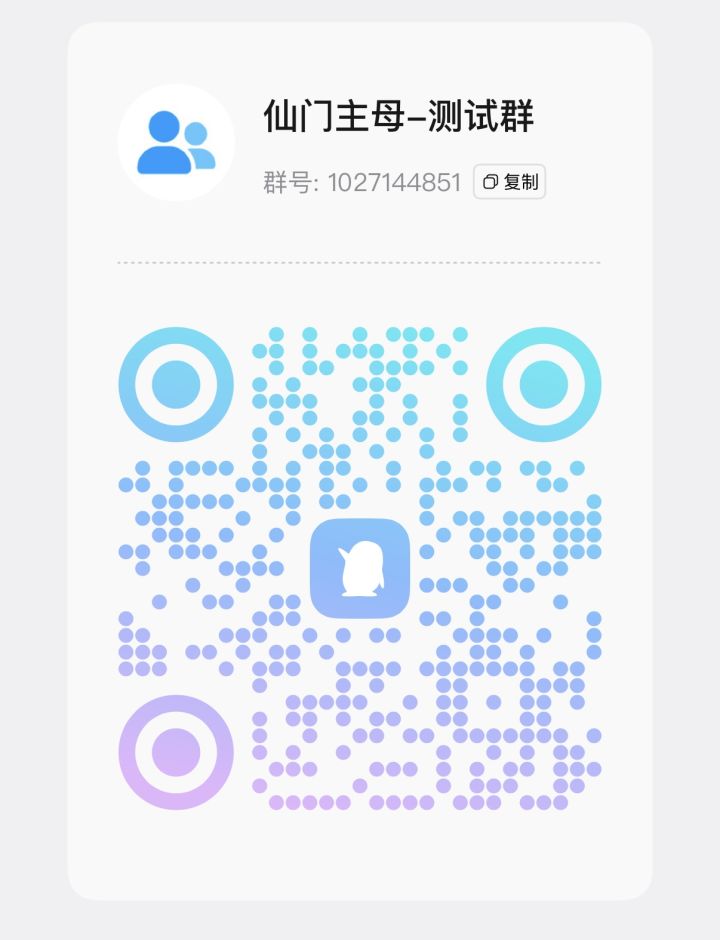Click the cyan top-right QR position marker

point(543,383)
